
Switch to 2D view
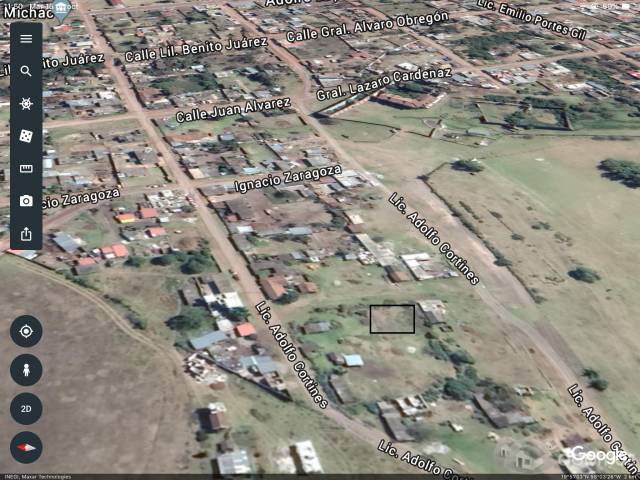click(26, 409)
